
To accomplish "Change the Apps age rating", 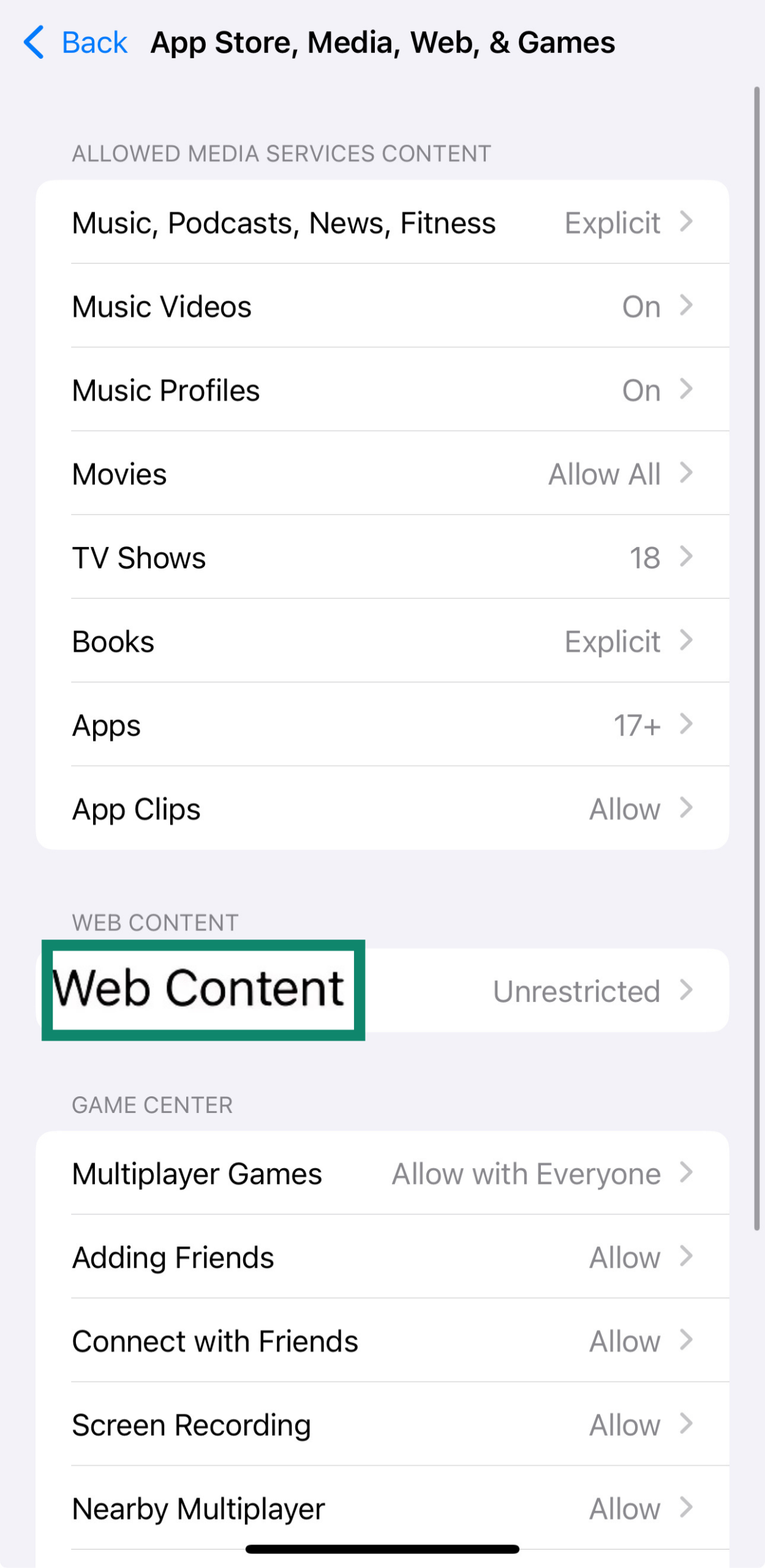I will pyautogui.click(x=382, y=725).
